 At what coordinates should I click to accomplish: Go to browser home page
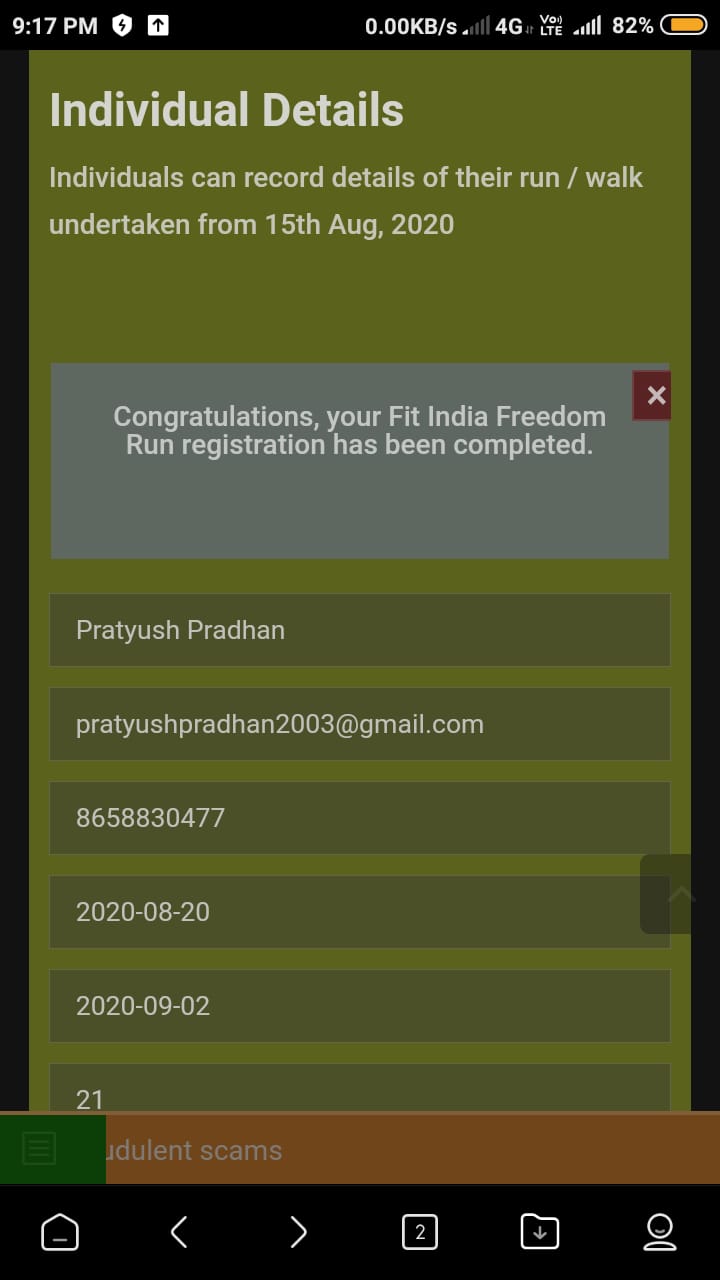tap(60, 1231)
